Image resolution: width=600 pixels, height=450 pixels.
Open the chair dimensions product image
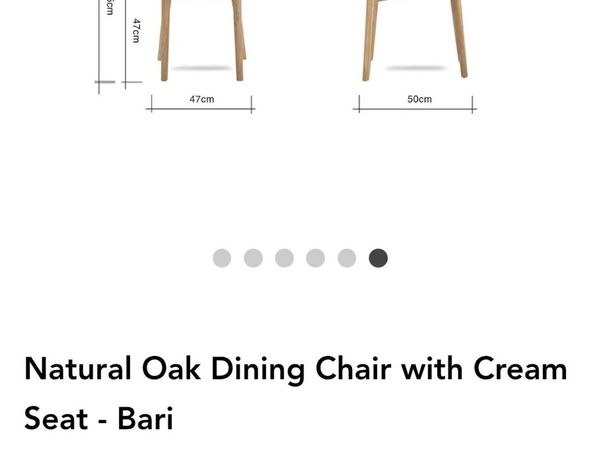(x=300, y=50)
